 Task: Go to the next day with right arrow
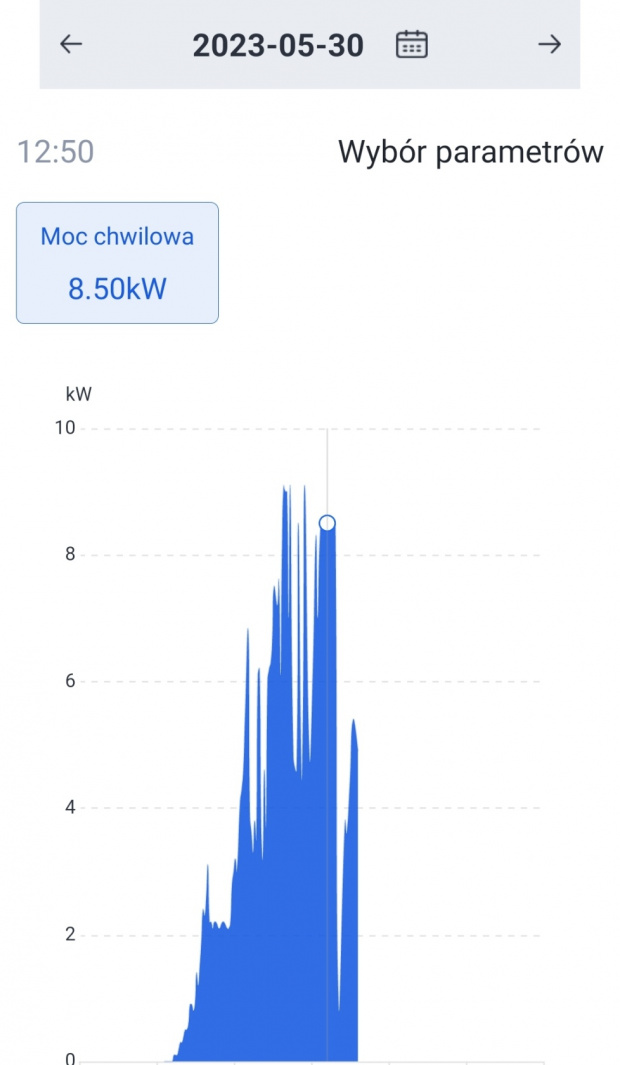549,44
